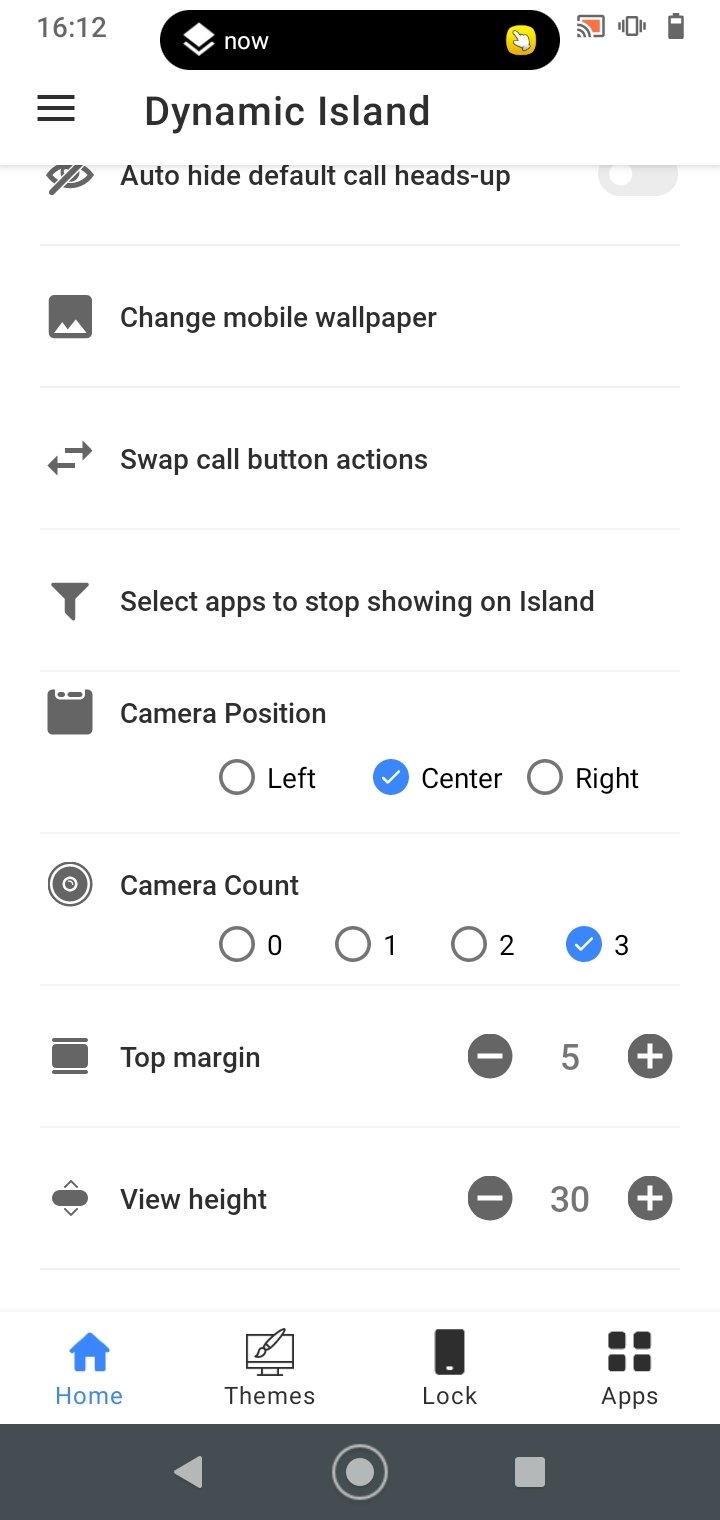Open the hamburger drawer menu
720x1520 pixels.
pyautogui.click(x=56, y=109)
